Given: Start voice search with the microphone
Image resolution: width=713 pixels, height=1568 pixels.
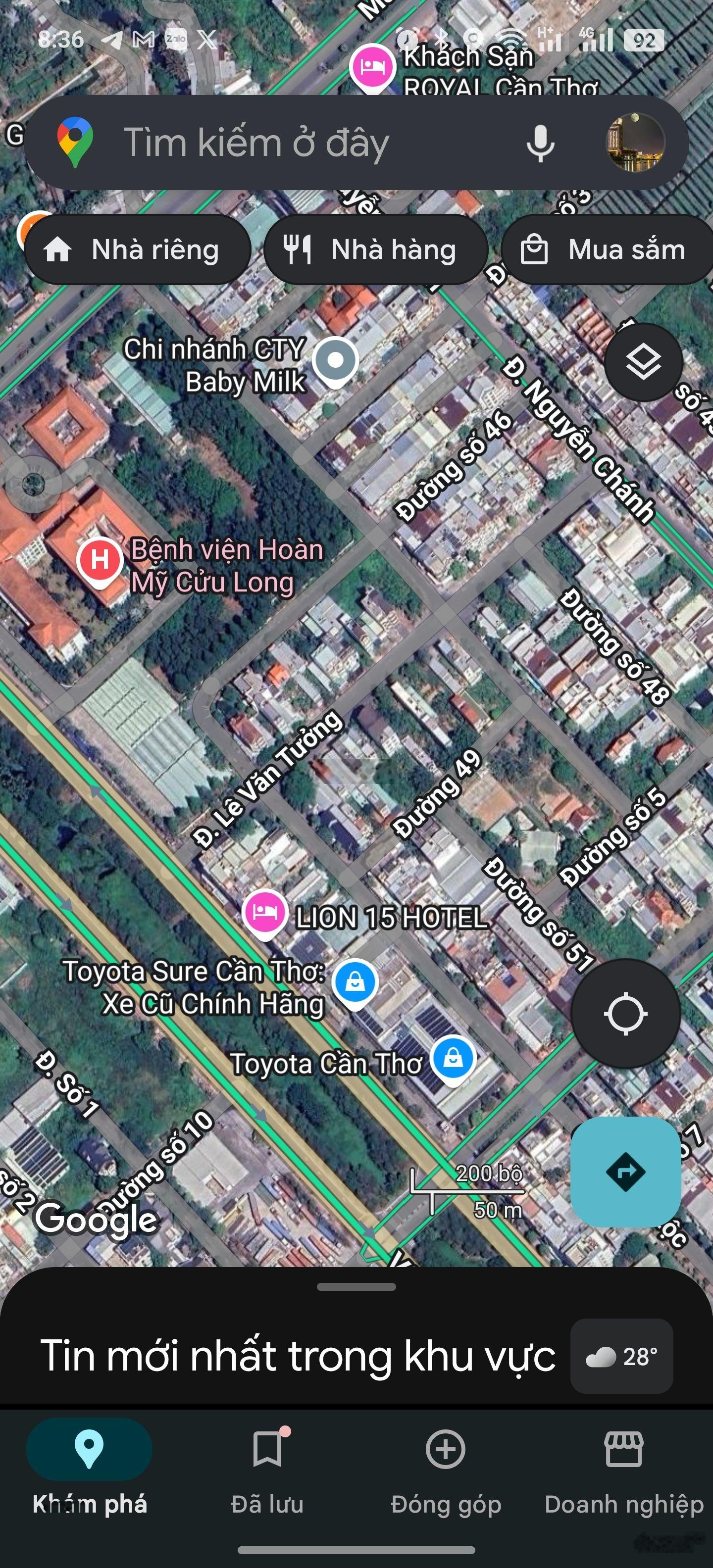Looking at the screenshot, I should pos(540,143).
